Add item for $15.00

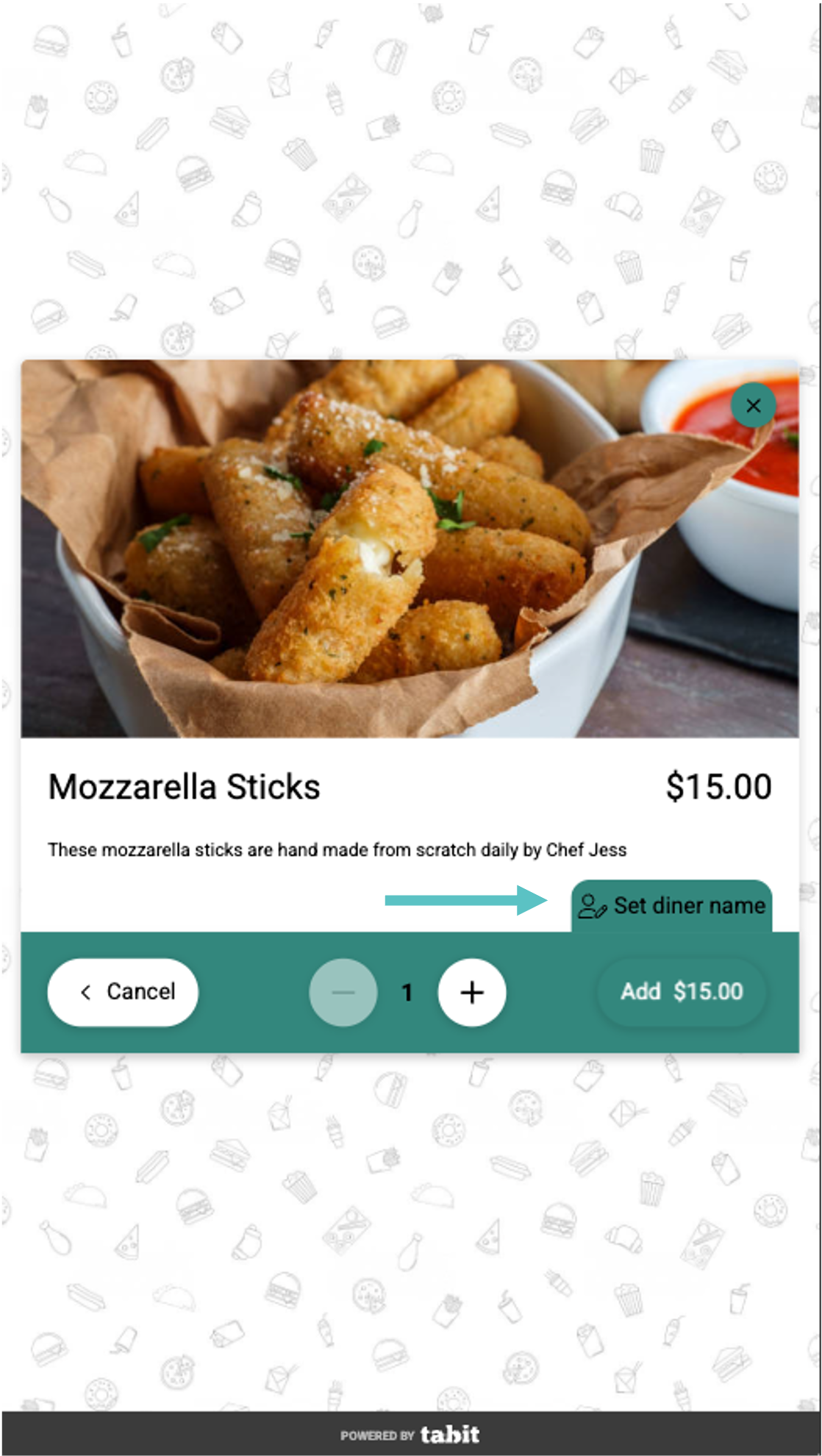(682, 992)
